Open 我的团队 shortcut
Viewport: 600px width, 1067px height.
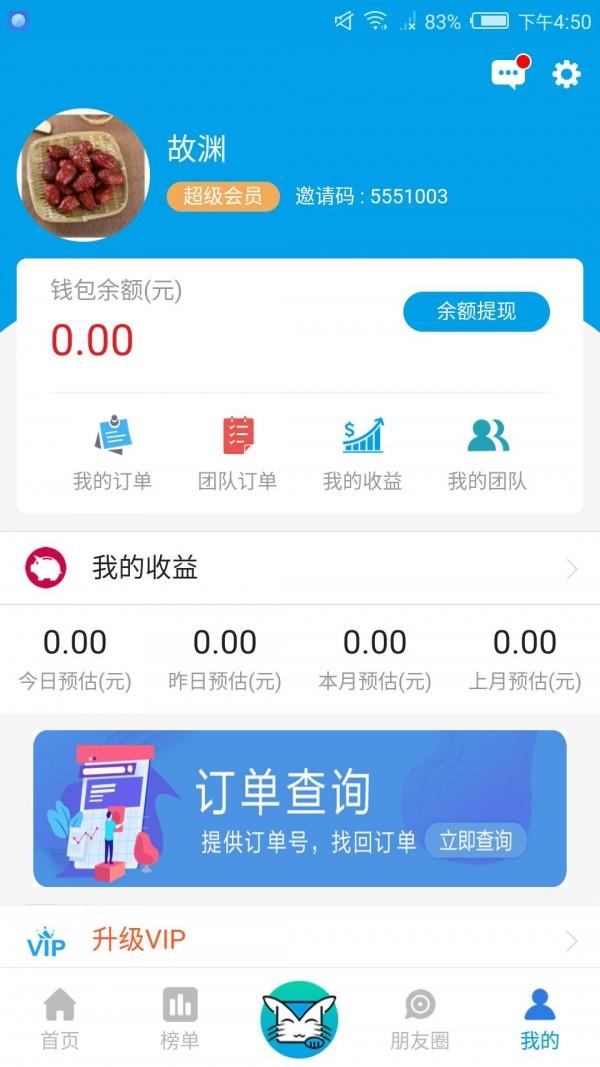click(487, 453)
